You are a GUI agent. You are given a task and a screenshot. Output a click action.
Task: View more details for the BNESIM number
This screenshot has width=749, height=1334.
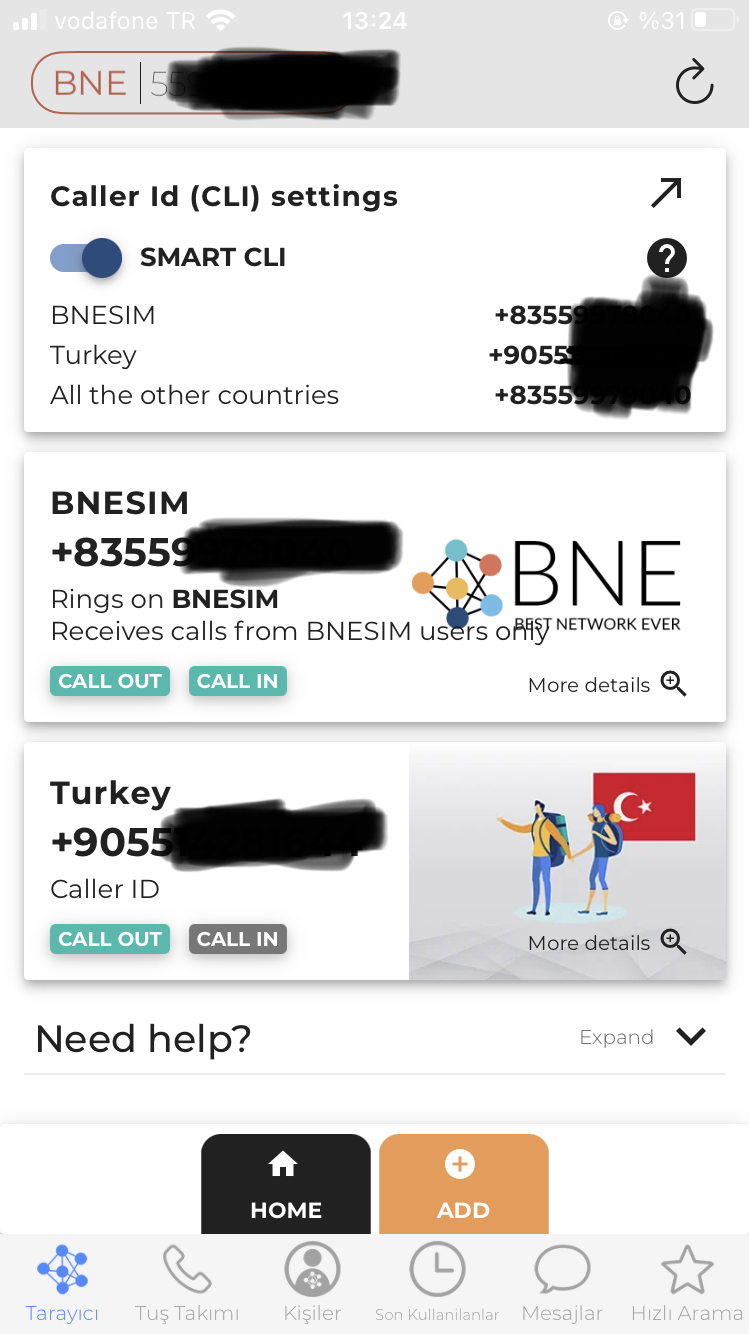point(607,685)
